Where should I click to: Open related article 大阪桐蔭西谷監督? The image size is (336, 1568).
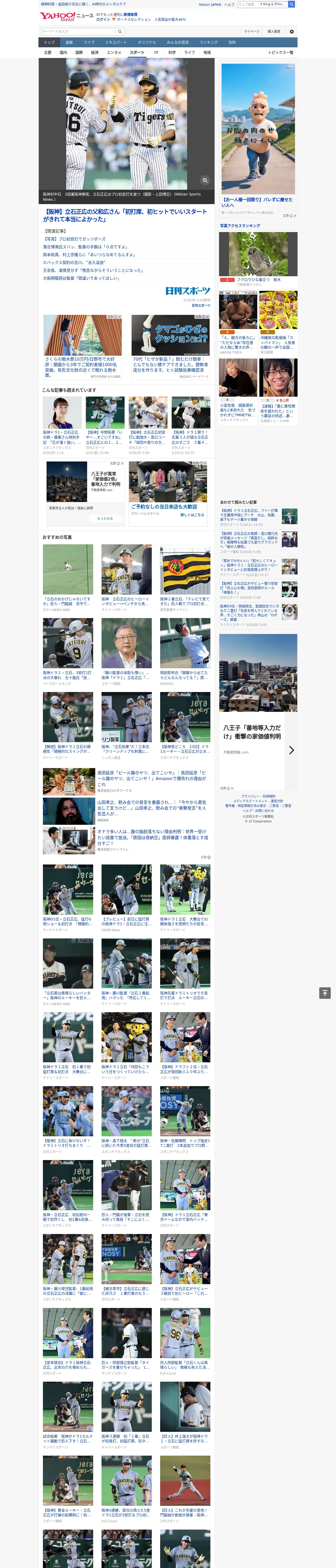tap(81, 278)
